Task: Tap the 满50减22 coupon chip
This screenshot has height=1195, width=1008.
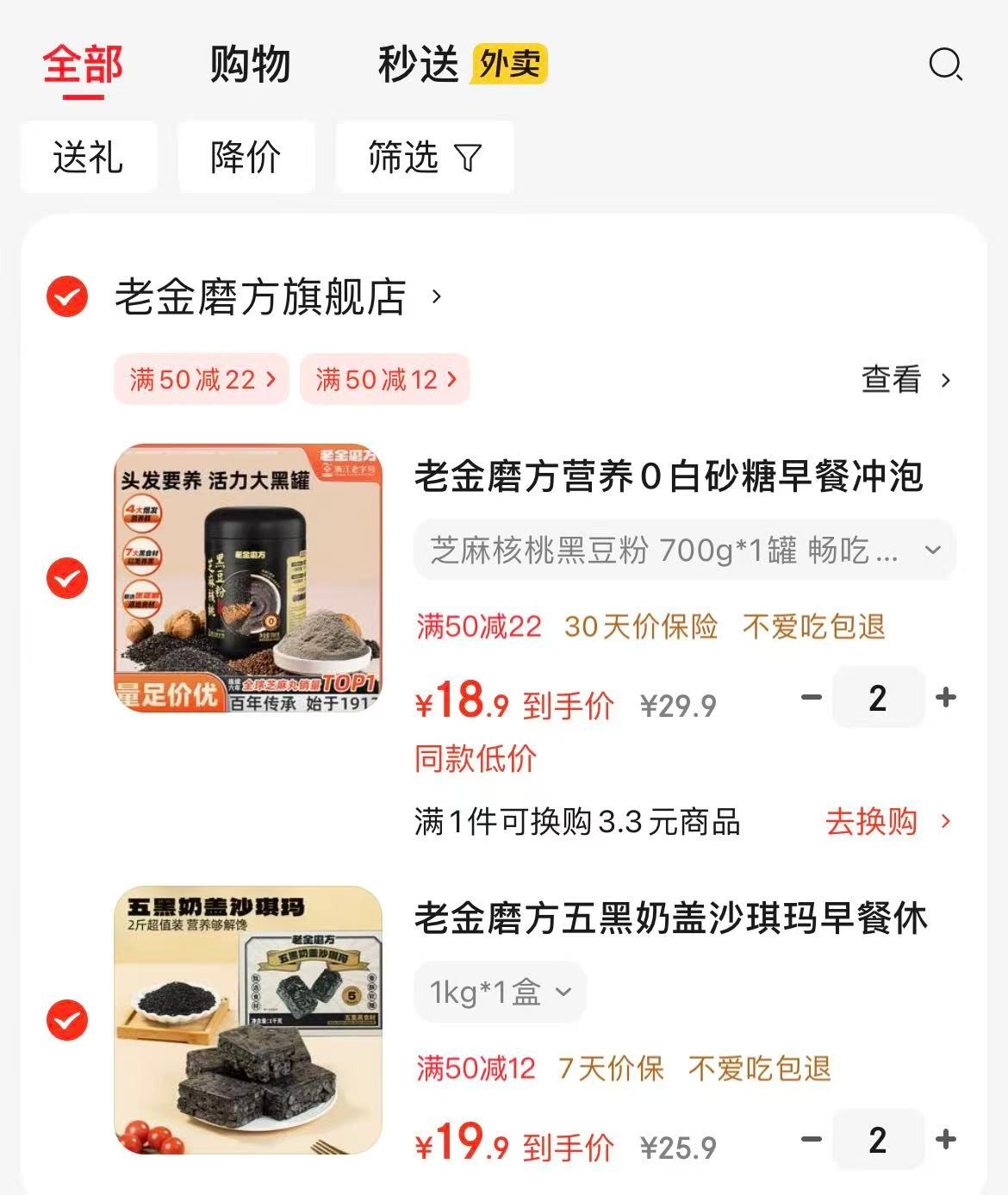Action: (x=202, y=379)
